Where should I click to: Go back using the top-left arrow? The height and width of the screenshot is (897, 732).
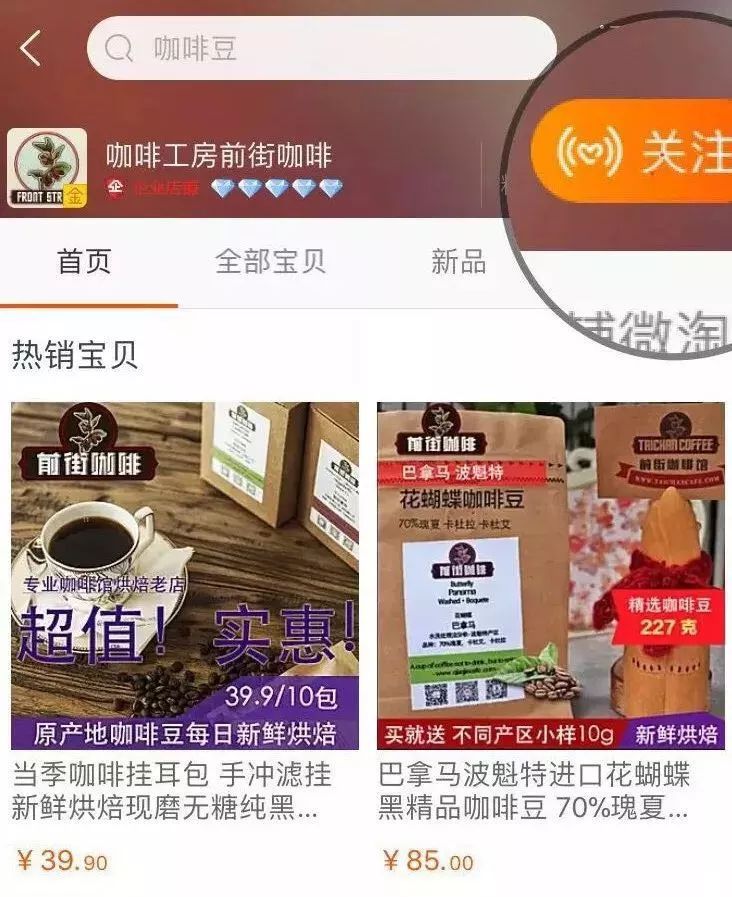pos(31,48)
